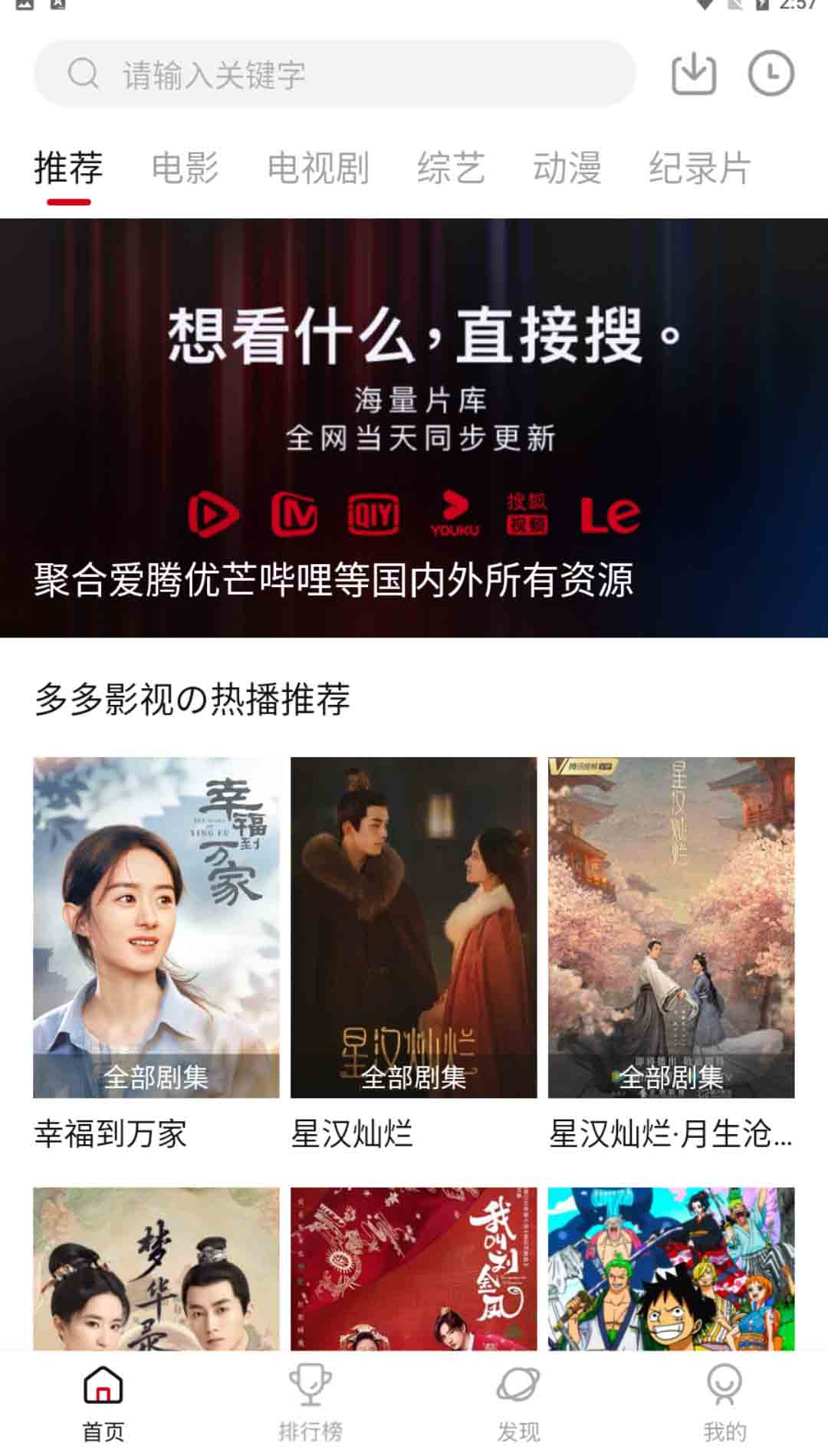Open 幸福到万家 drama card
The image size is (828, 1456).
tap(156, 955)
